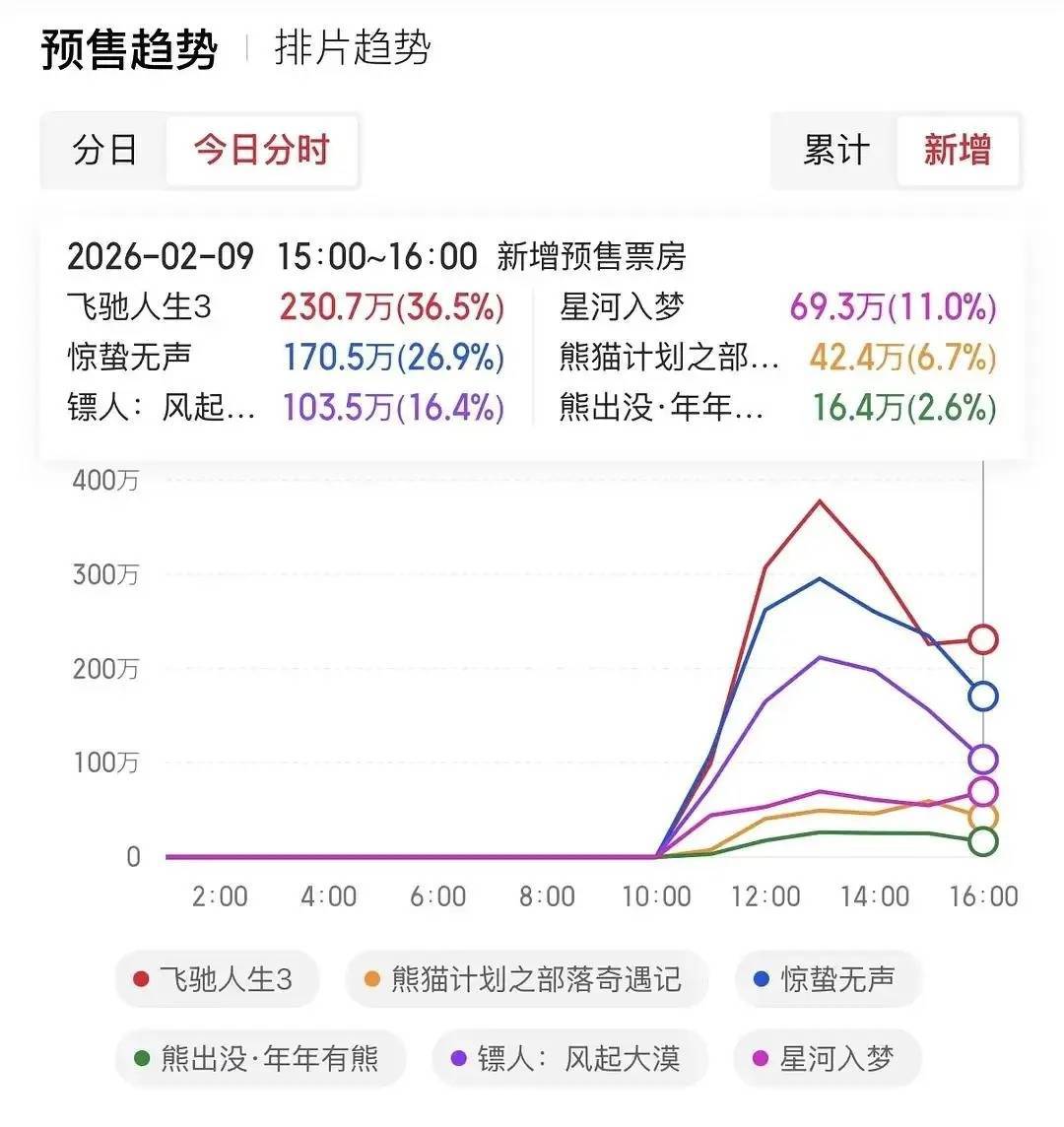Switch to 分日 view
Screen dimensions: 1064x1127
[104, 151]
